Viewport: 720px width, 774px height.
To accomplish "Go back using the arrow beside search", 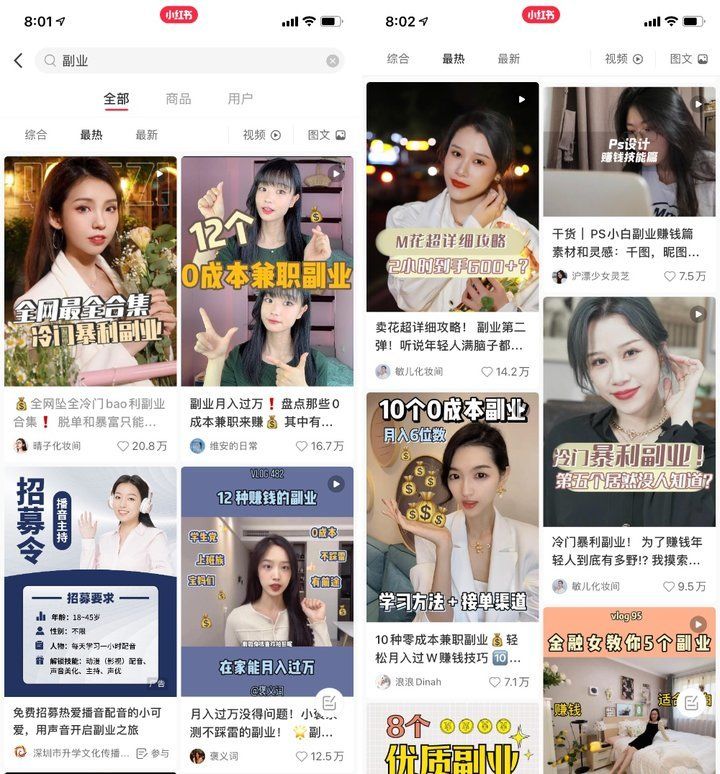I will [x=18, y=61].
